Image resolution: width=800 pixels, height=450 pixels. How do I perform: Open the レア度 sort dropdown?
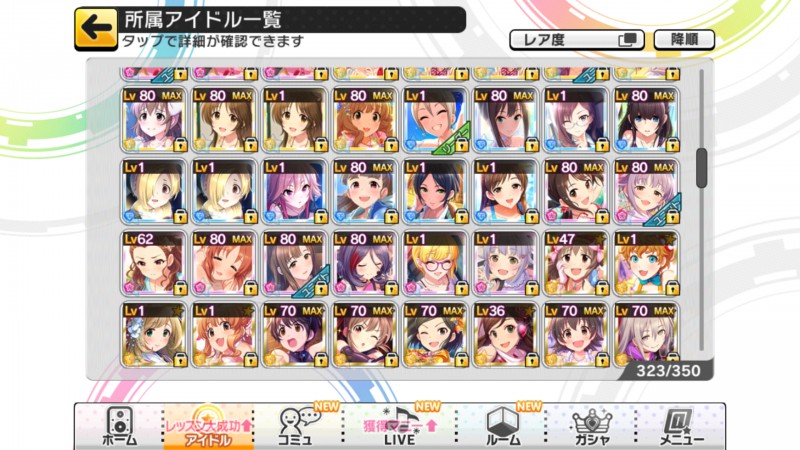coord(577,40)
